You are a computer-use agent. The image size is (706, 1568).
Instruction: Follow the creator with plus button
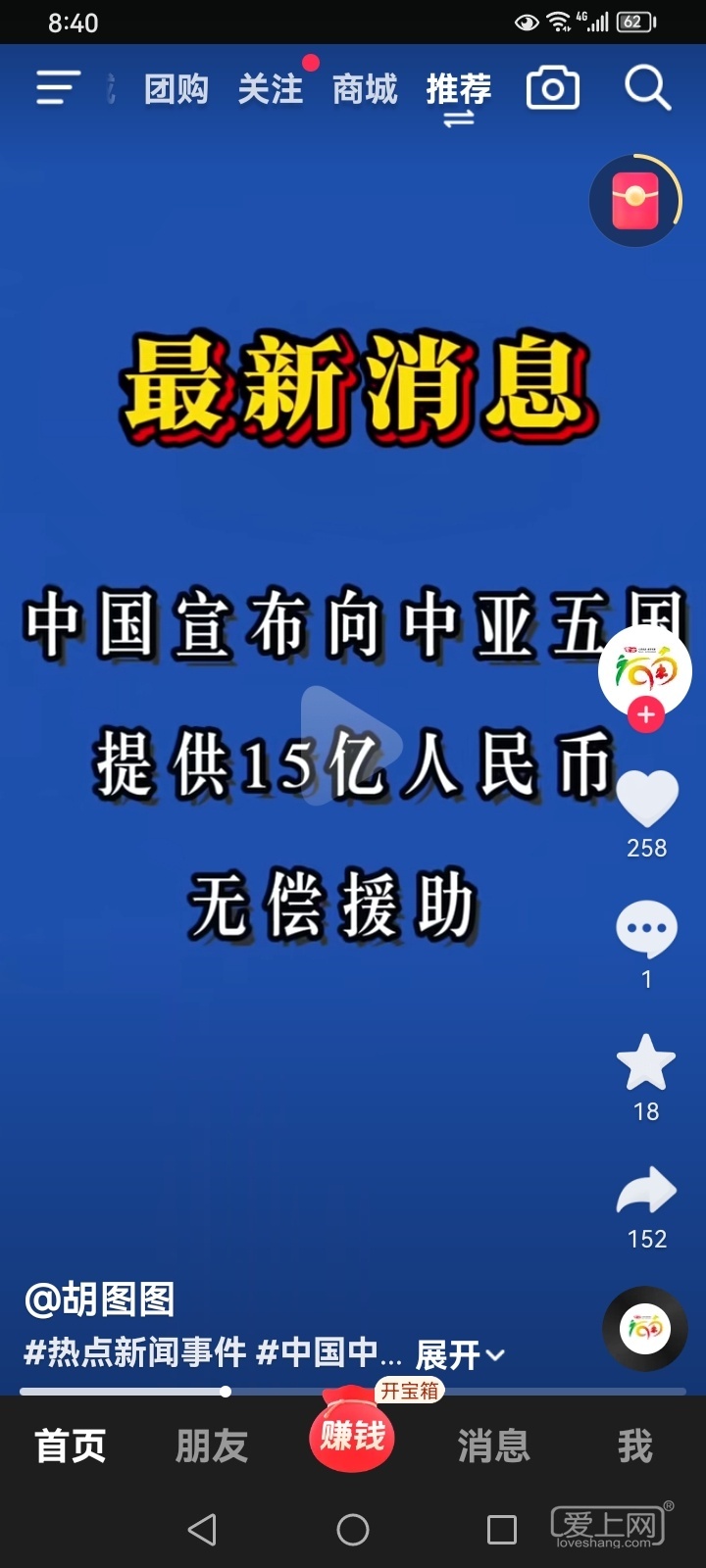645,715
